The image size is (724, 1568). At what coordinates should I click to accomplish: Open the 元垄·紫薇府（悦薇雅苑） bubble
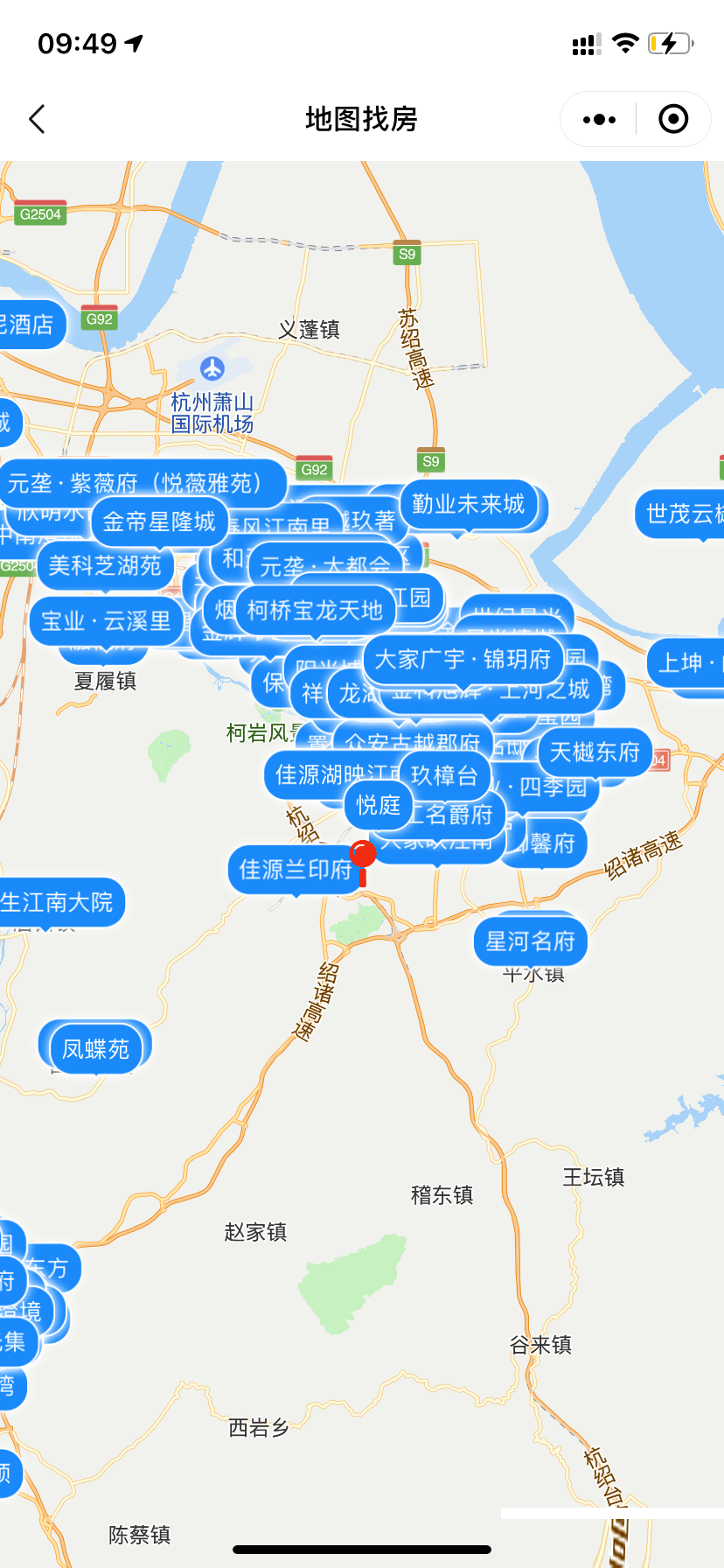pyautogui.click(x=136, y=483)
